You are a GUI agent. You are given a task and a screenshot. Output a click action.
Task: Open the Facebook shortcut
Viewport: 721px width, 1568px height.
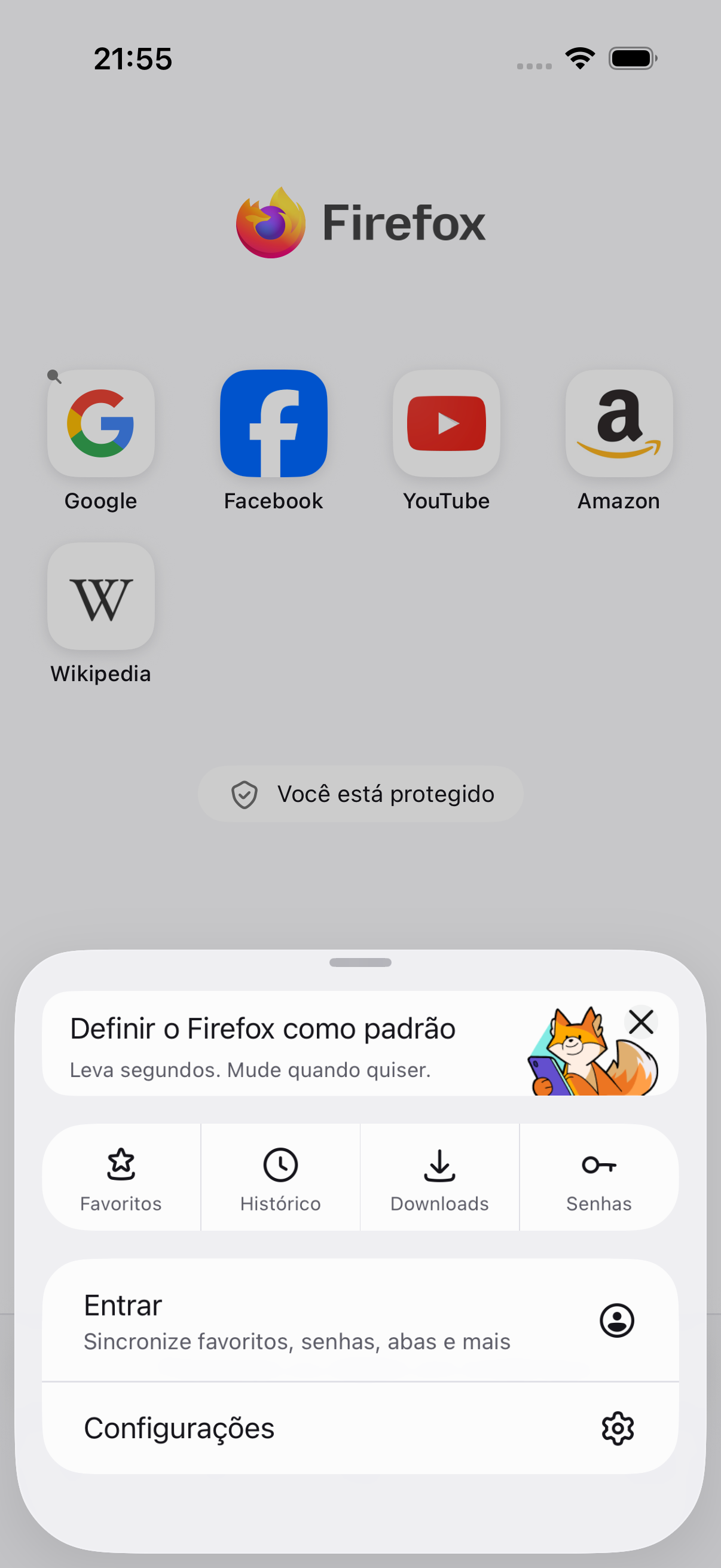tap(274, 441)
